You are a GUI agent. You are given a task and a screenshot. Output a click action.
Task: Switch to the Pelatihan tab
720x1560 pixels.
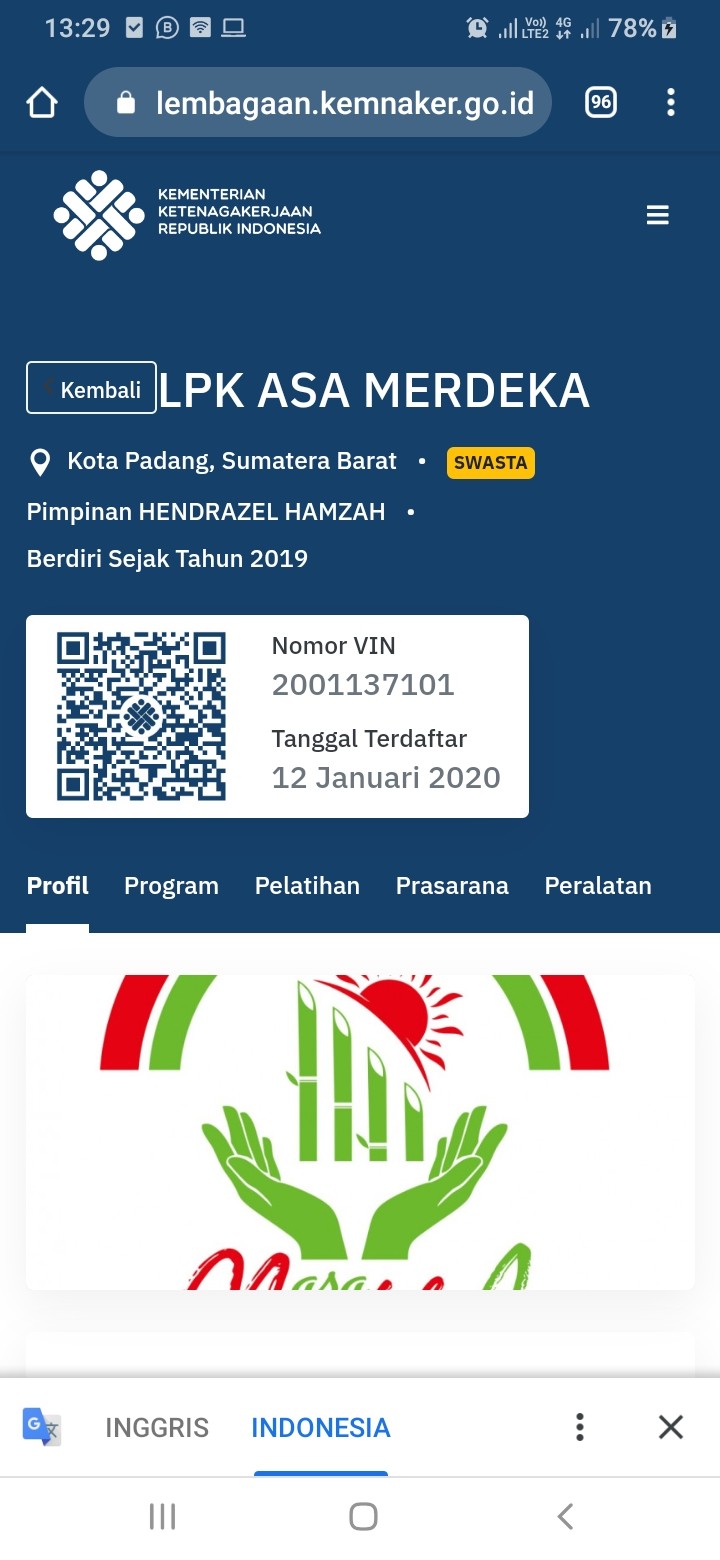307,886
